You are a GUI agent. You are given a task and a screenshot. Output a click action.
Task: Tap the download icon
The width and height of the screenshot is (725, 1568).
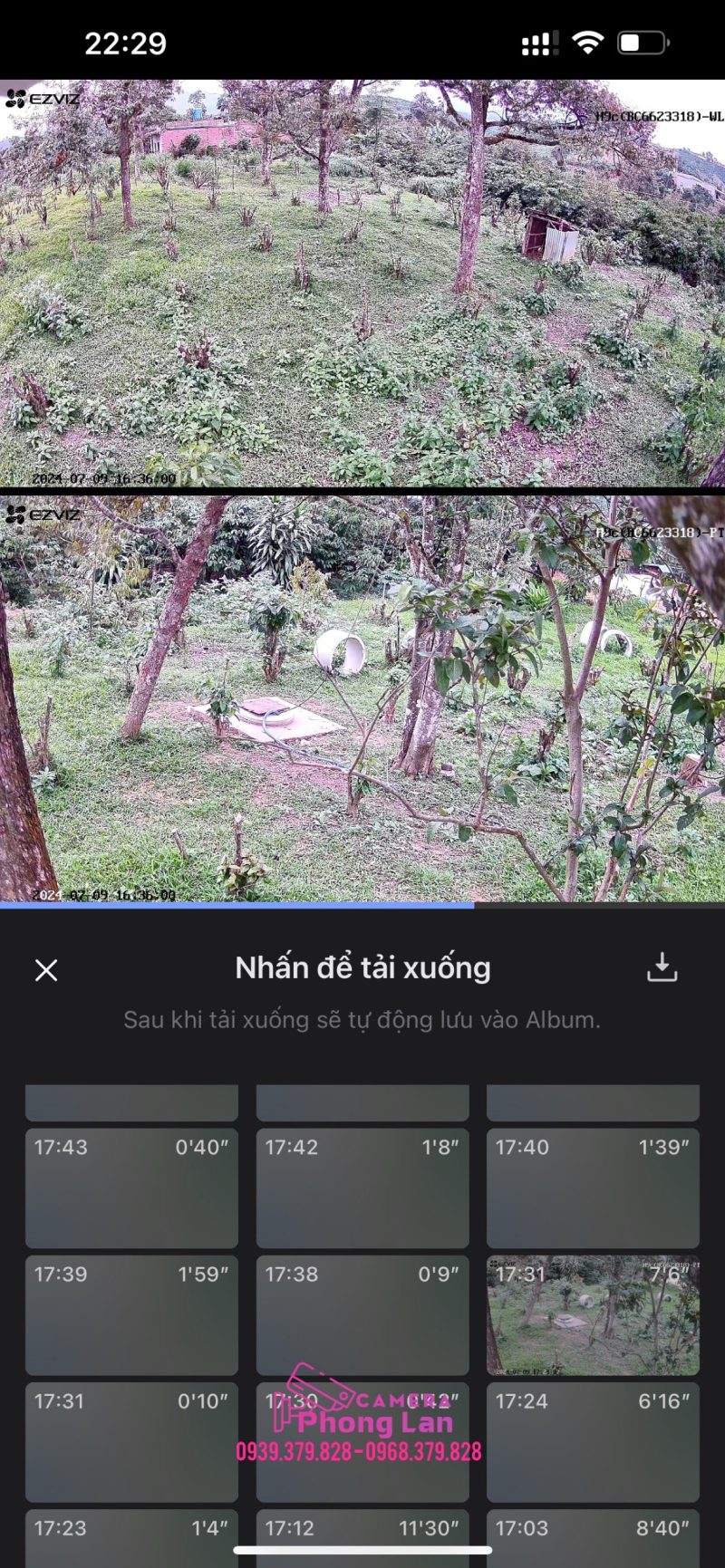tap(662, 967)
